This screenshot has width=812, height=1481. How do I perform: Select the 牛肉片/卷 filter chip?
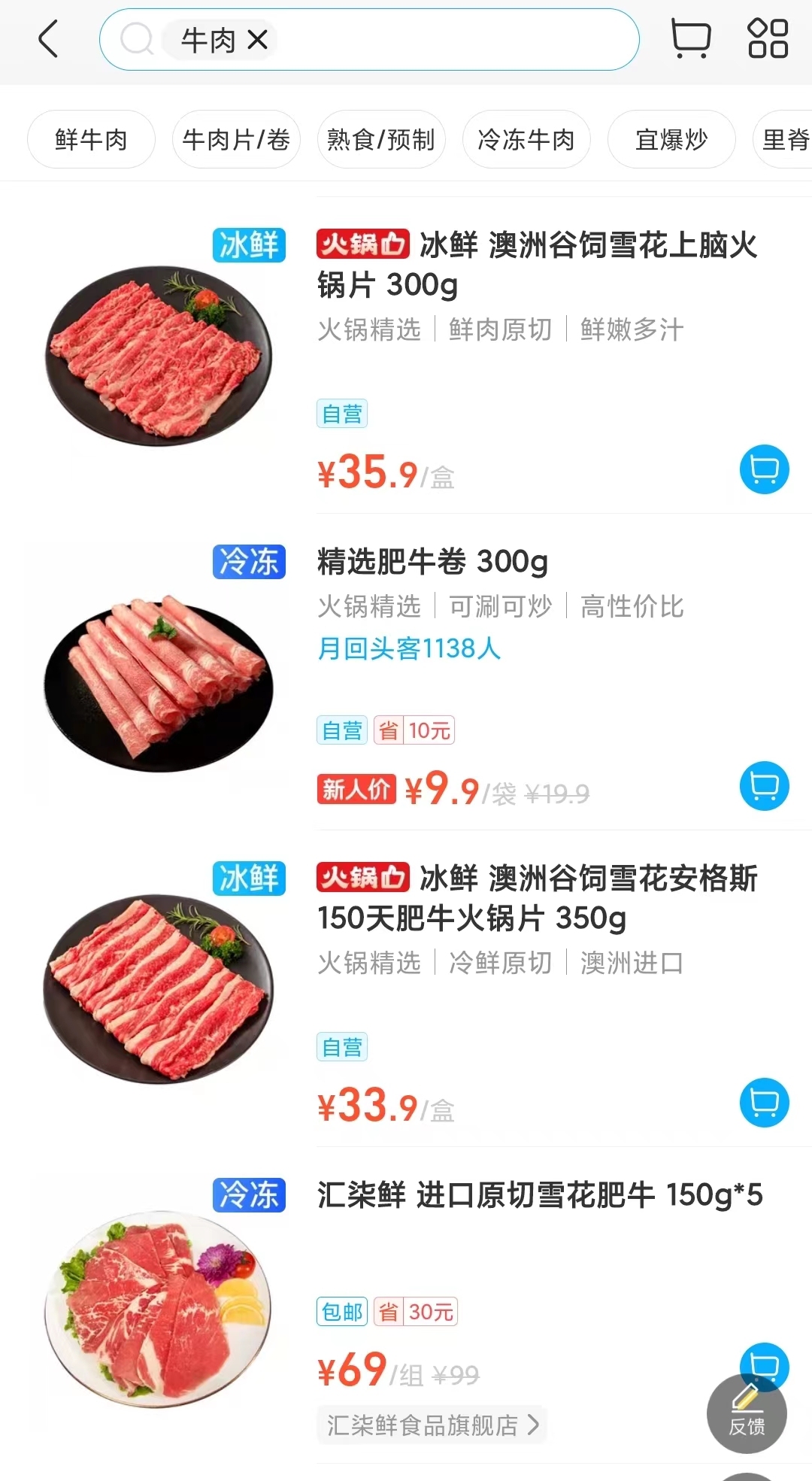[236, 139]
